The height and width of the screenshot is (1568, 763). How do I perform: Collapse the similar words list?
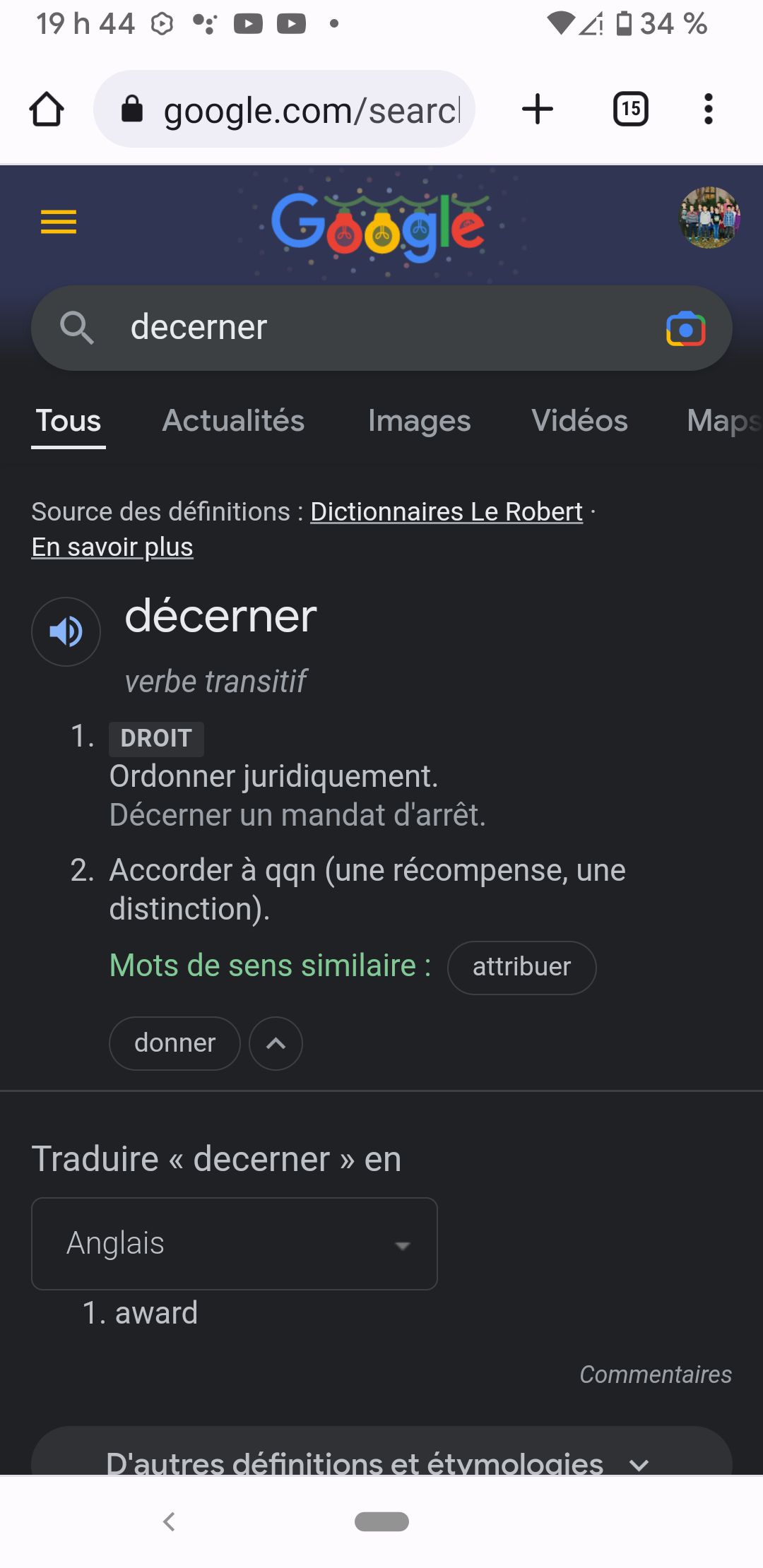[276, 1043]
